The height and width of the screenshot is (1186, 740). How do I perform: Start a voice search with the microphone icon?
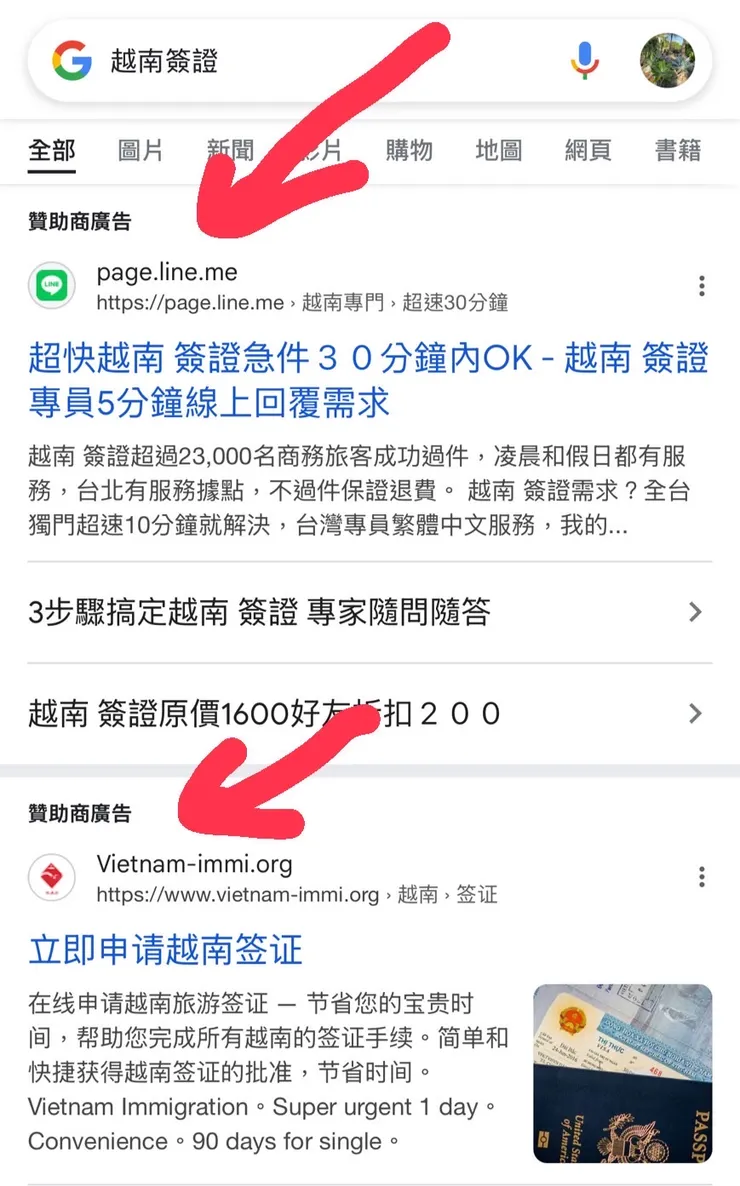click(578, 60)
